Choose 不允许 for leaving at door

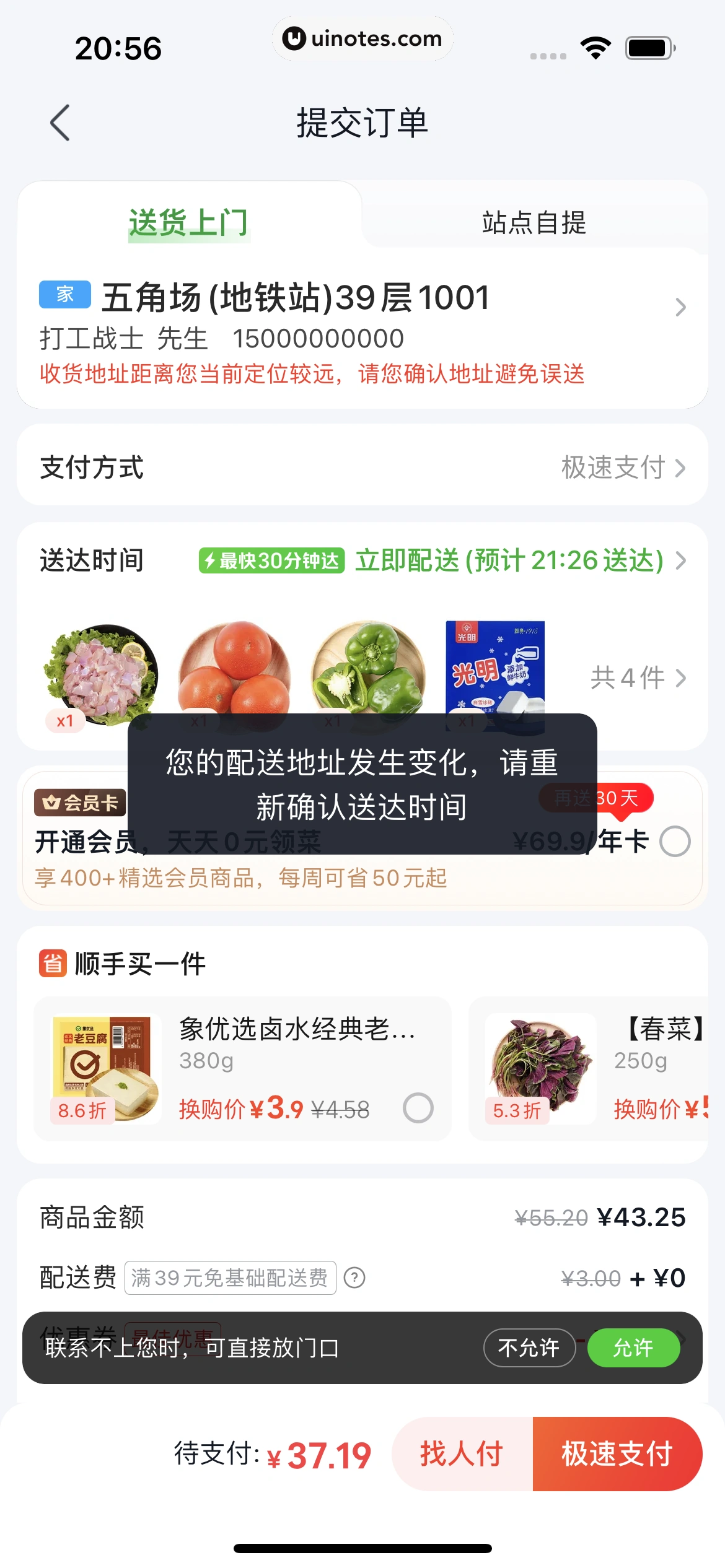coord(529,1348)
